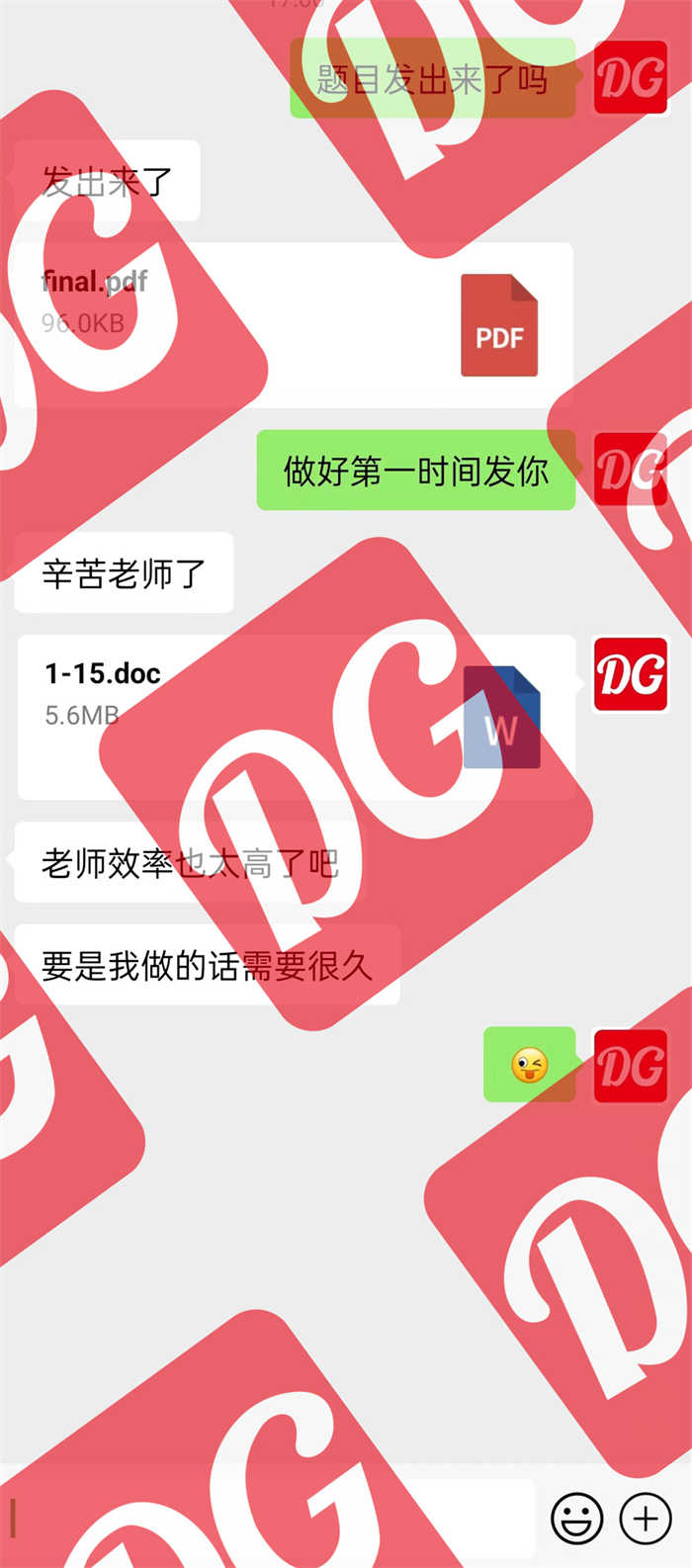Open the final.pdf file attachment
The width and height of the screenshot is (692, 1568).
[x=294, y=324]
